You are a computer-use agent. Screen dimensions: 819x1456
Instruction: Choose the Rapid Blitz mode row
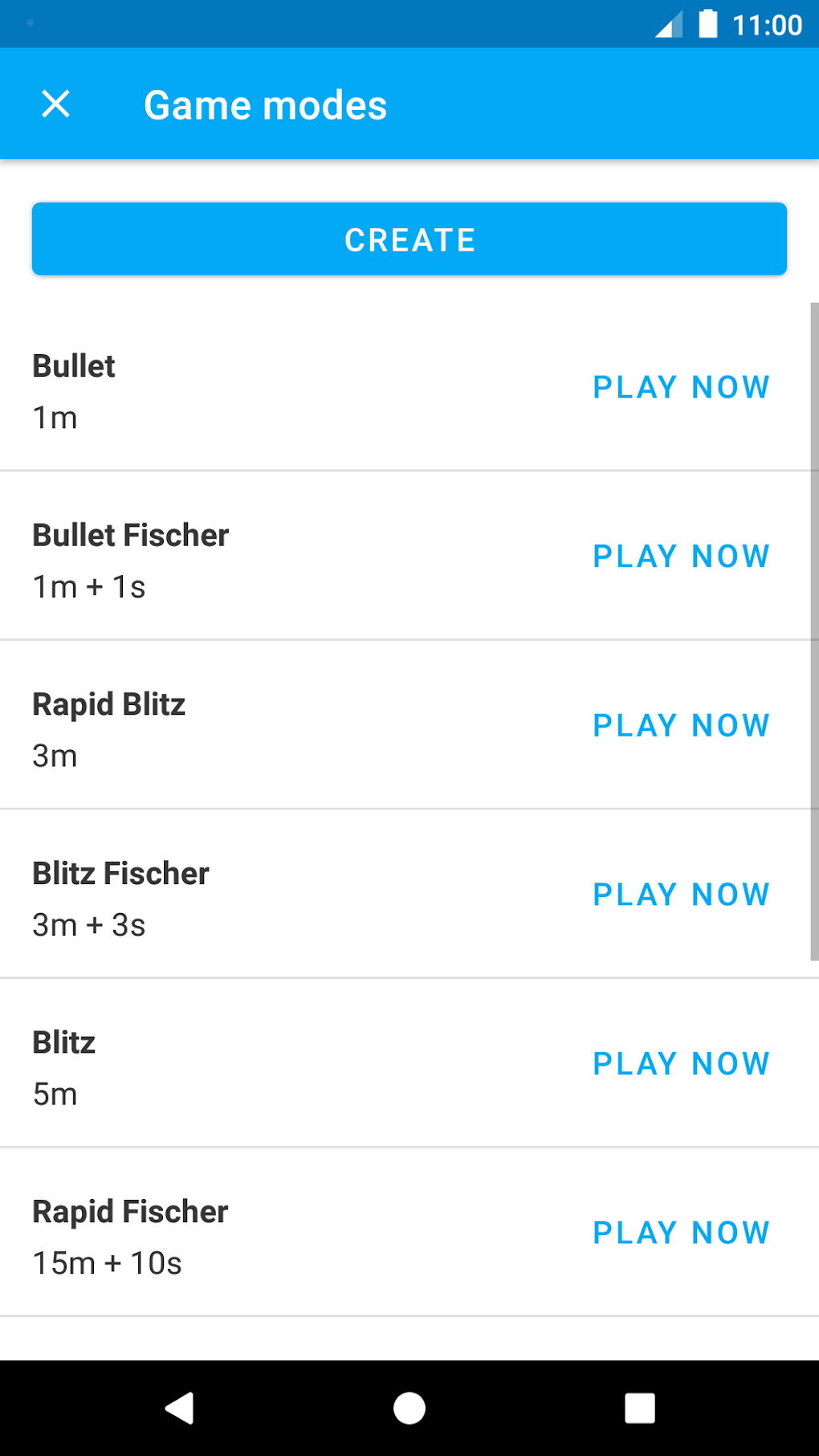tap(241, 729)
